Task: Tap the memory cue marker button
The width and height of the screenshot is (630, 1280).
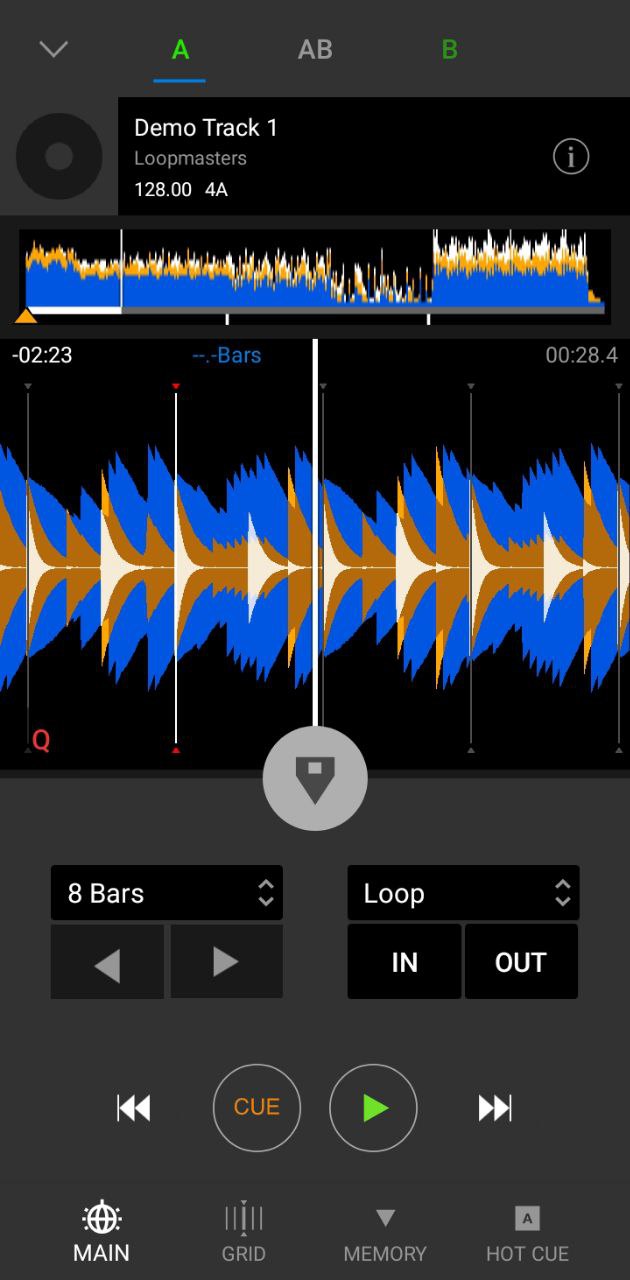Action: 315,779
